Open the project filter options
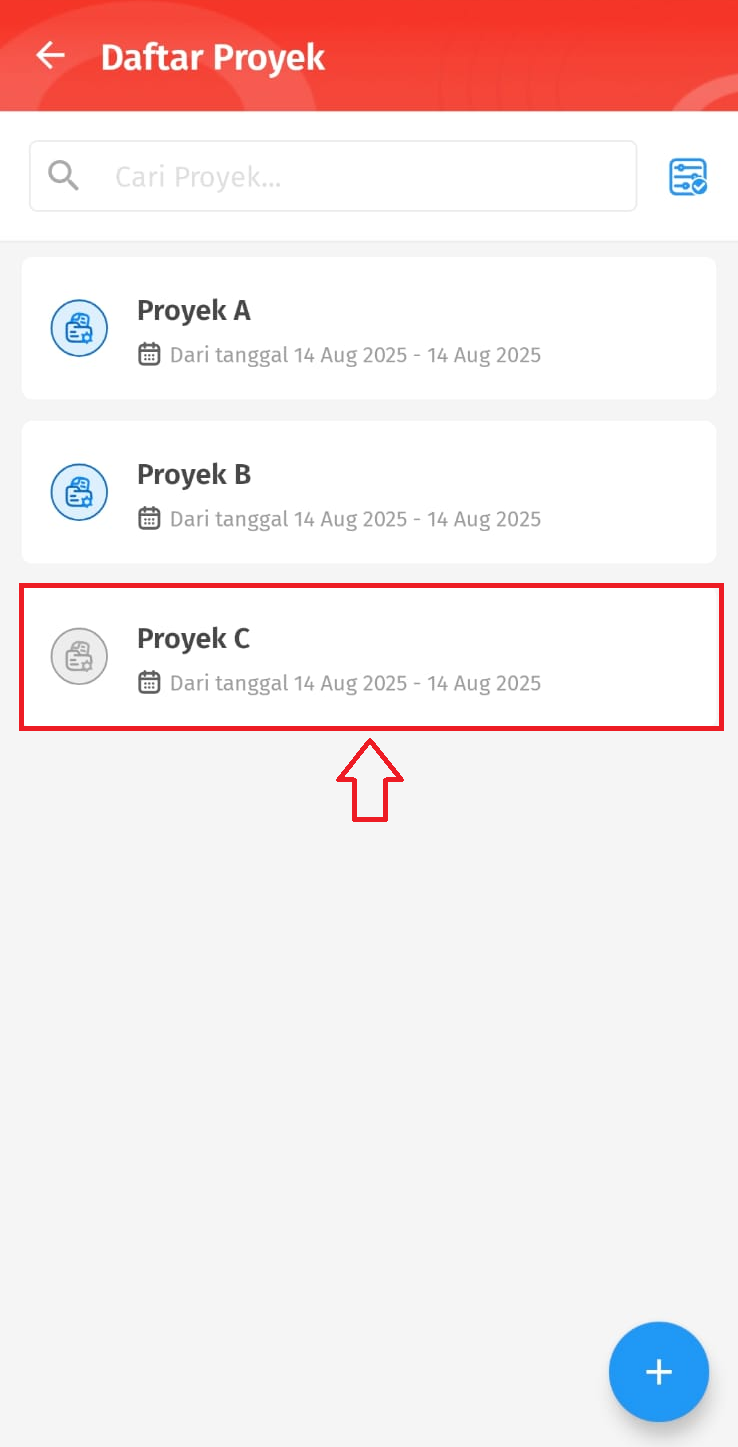The image size is (738, 1447). (688, 177)
